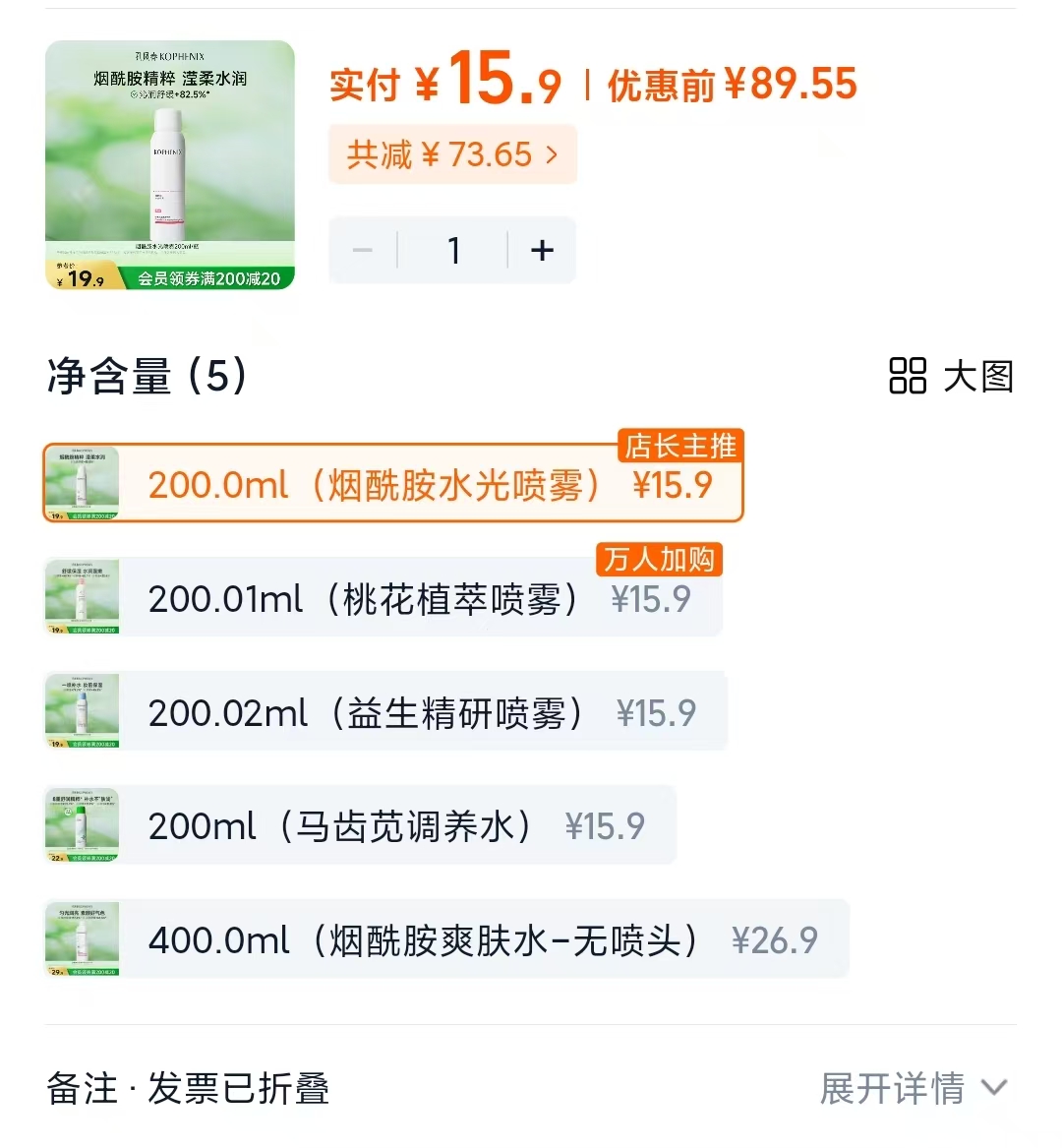
Task: Decrease quantity with the minus button
Action: (362, 250)
